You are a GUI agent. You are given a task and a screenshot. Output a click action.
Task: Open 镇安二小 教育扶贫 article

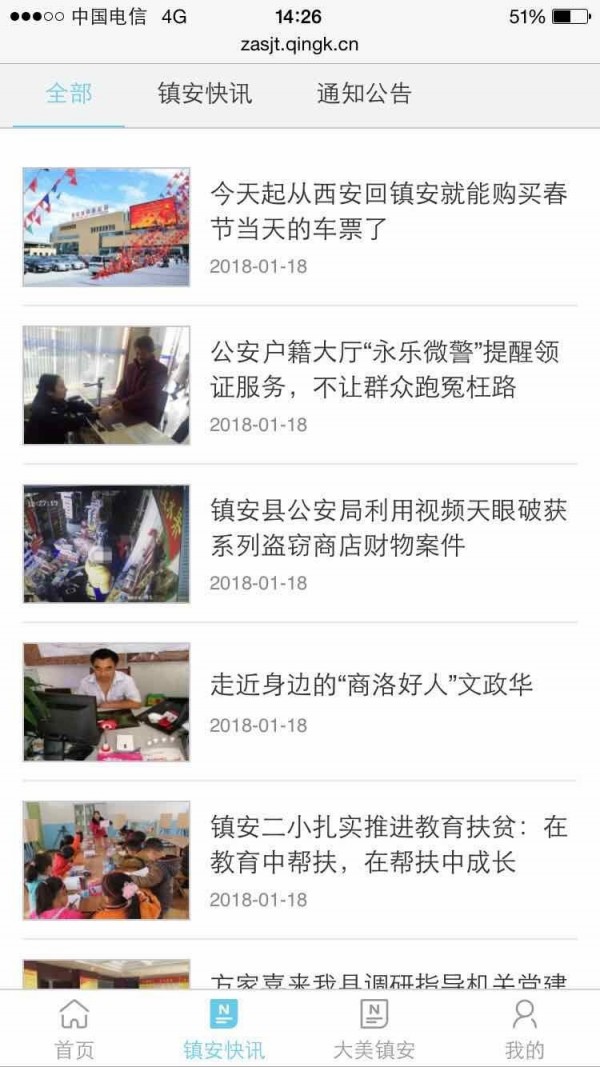coord(388,844)
